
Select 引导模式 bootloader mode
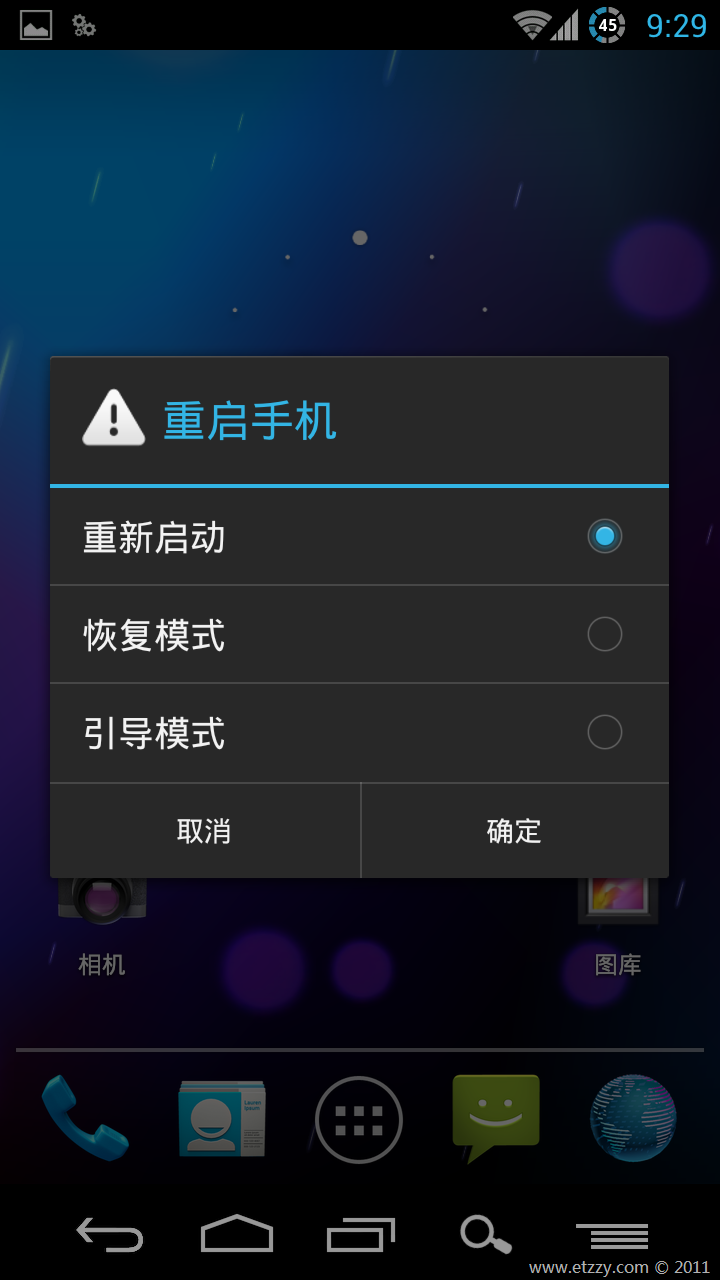click(359, 733)
